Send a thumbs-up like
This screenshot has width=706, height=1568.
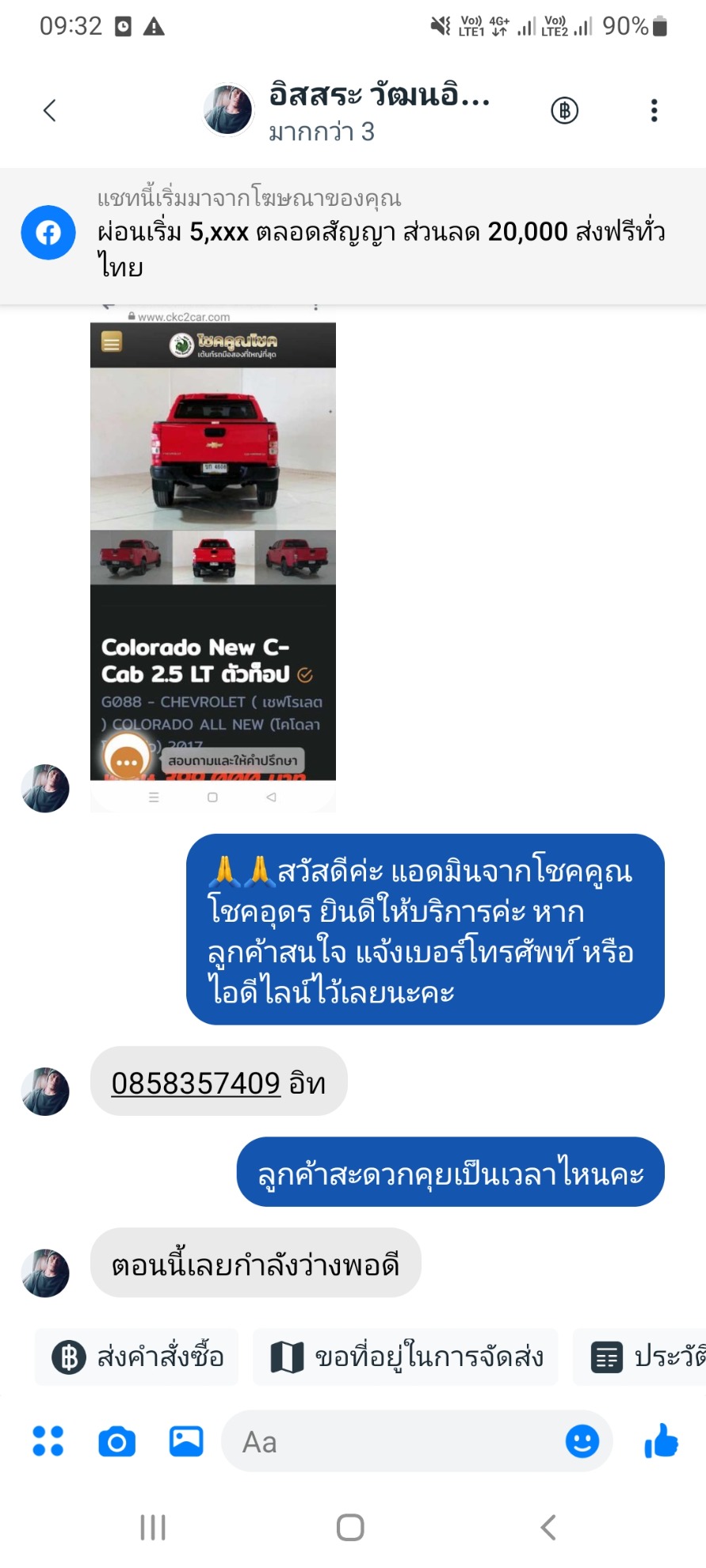click(x=661, y=1441)
